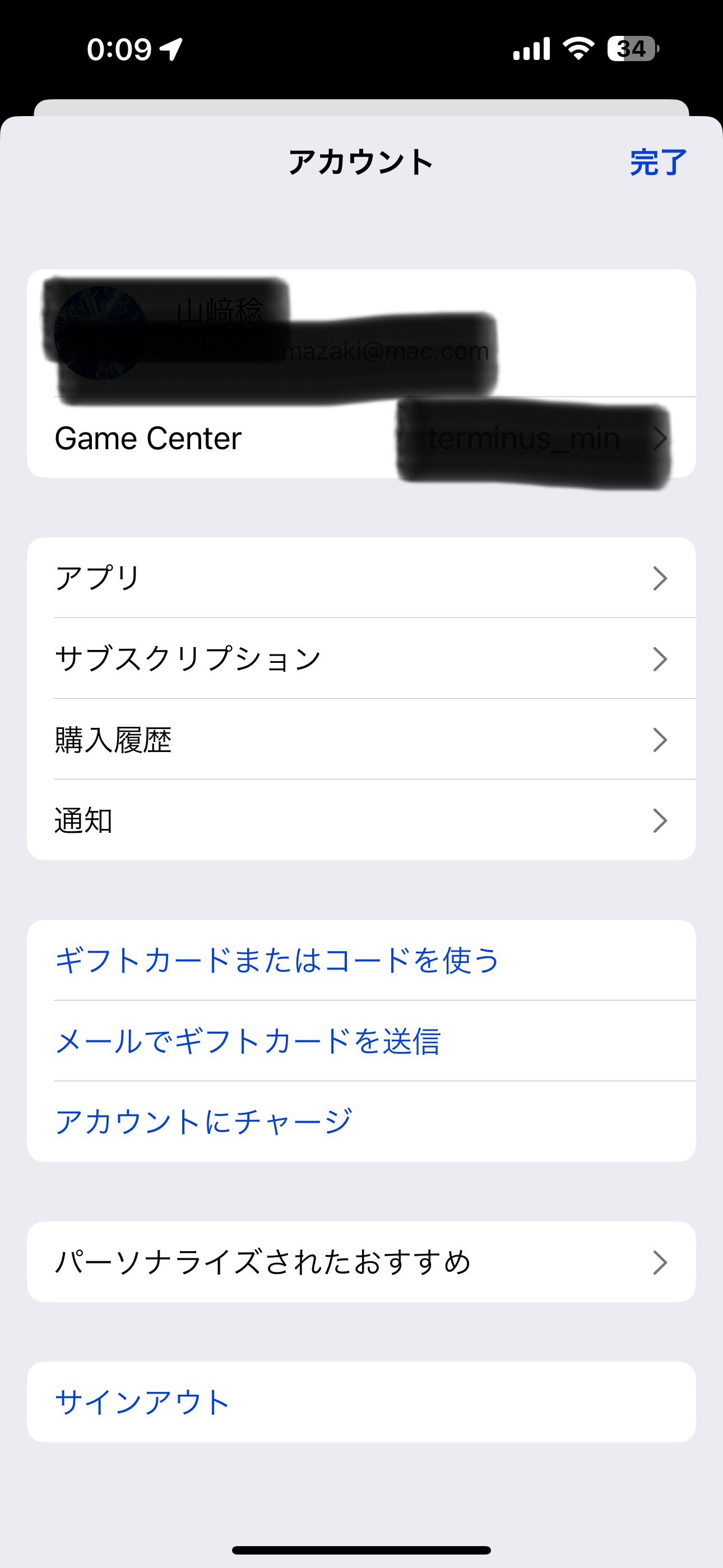Open the アプリ list
The width and height of the screenshot is (723, 1568).
coord(360,578)
